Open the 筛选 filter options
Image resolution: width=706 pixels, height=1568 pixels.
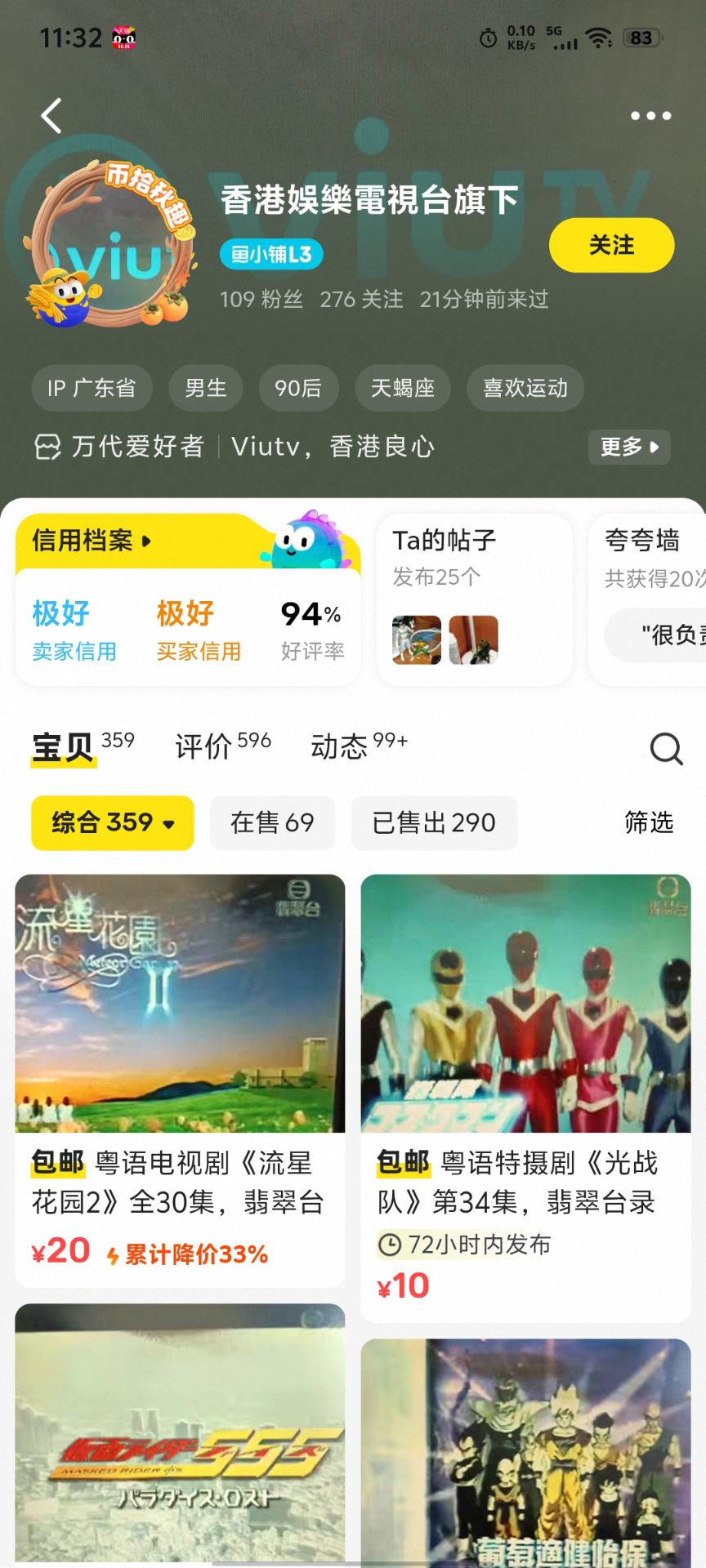pyautogui.click(x=649, y=822)
